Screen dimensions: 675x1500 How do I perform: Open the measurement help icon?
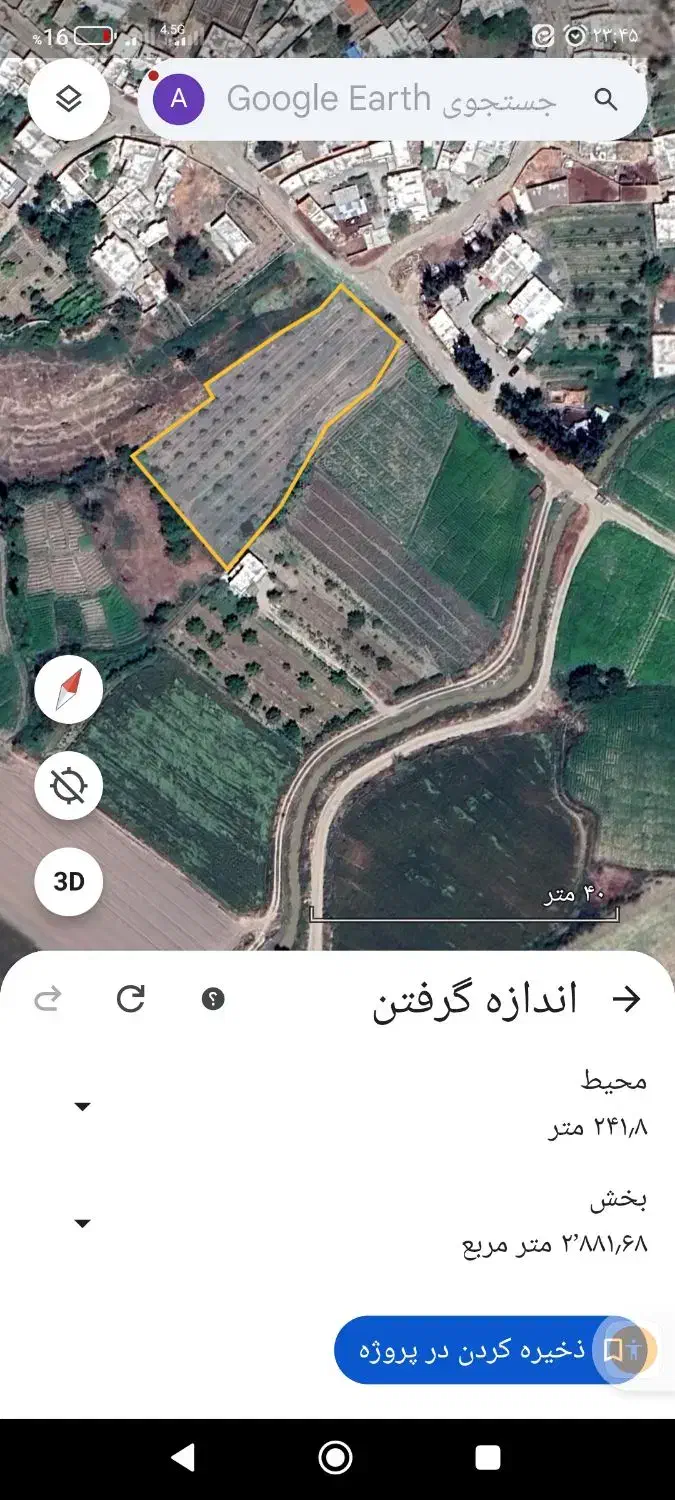click(213, 999)
